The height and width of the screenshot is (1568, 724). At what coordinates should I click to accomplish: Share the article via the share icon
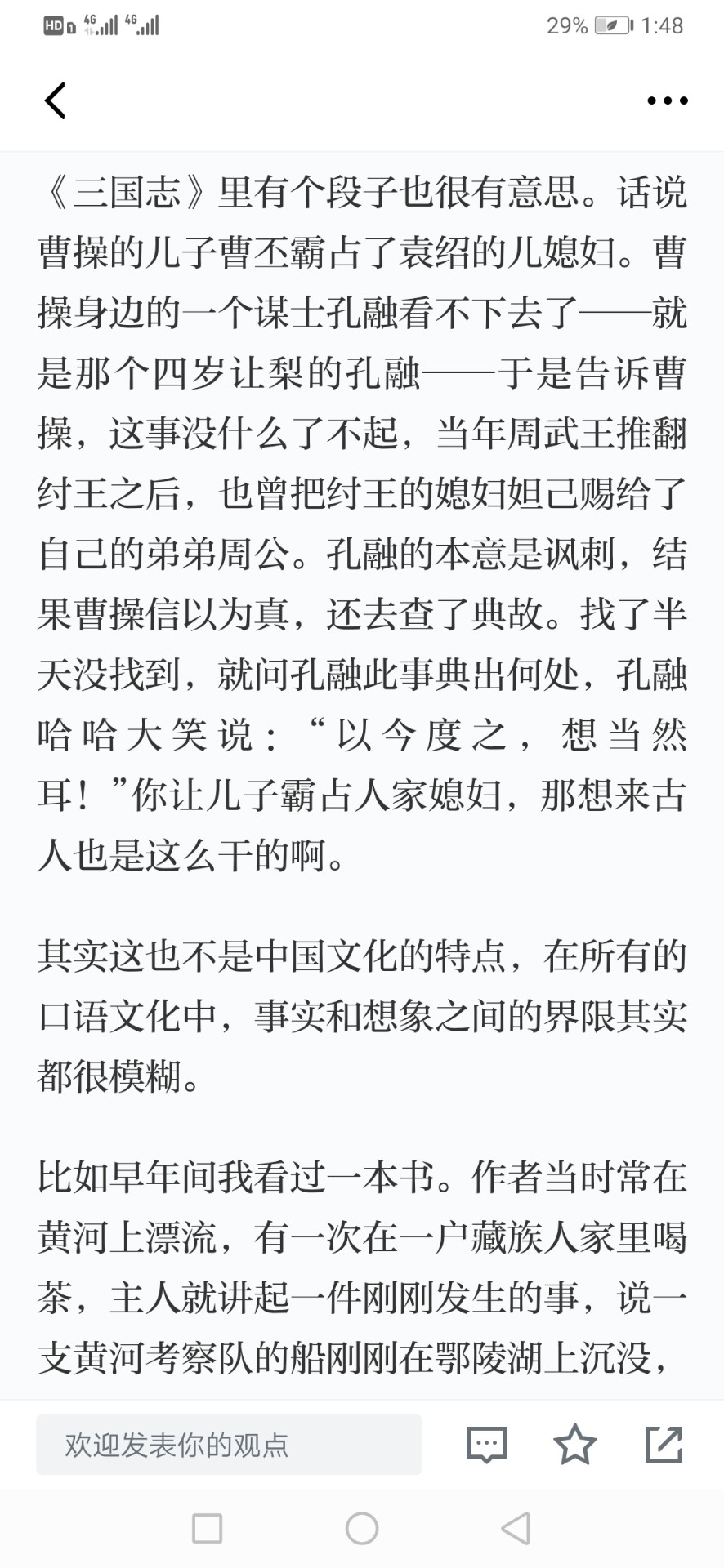click(664, 1444)
